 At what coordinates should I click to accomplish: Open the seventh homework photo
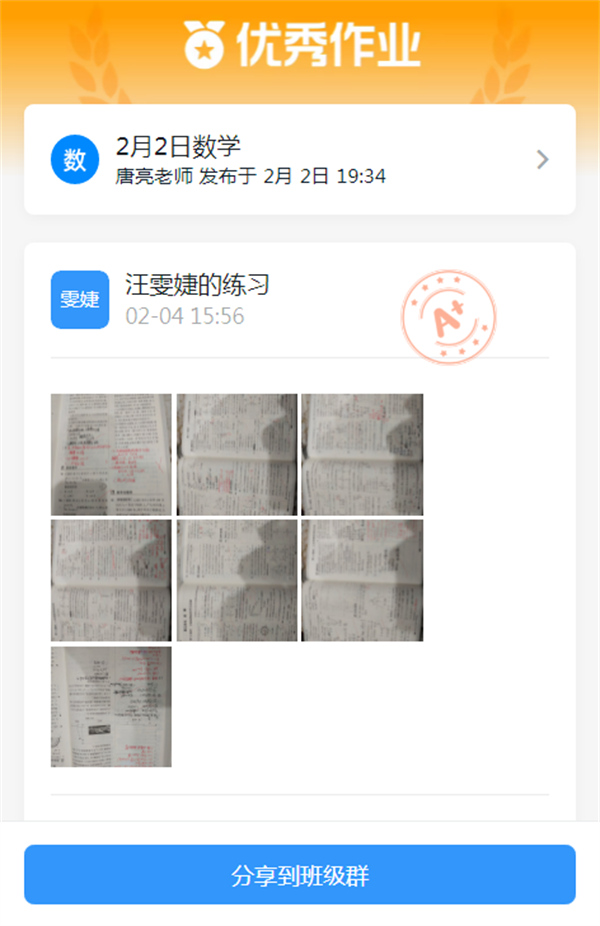(111, 706)
